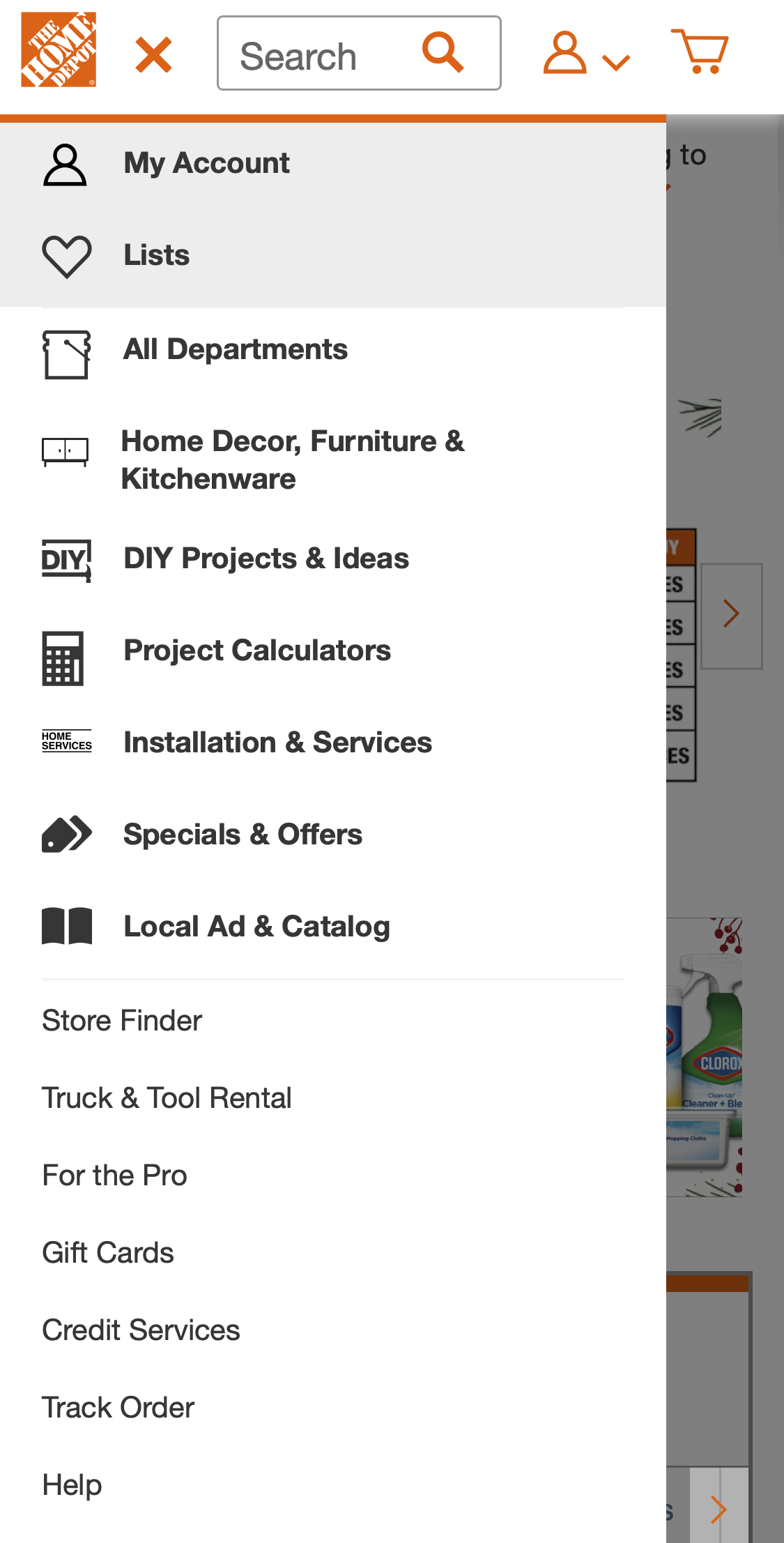Open All Departments

236,350
